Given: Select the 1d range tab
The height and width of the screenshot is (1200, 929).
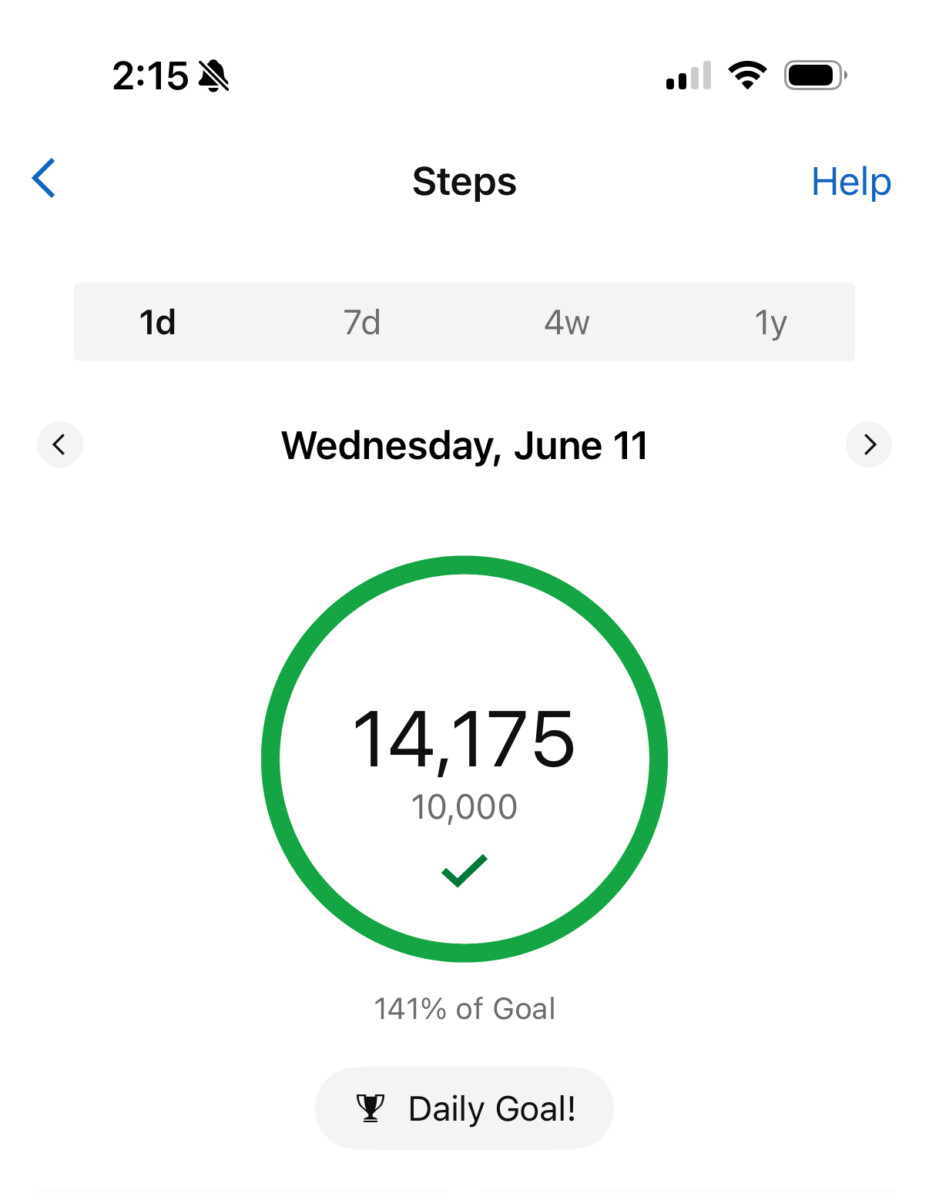Looking at the screenshot, I should 158,323.
